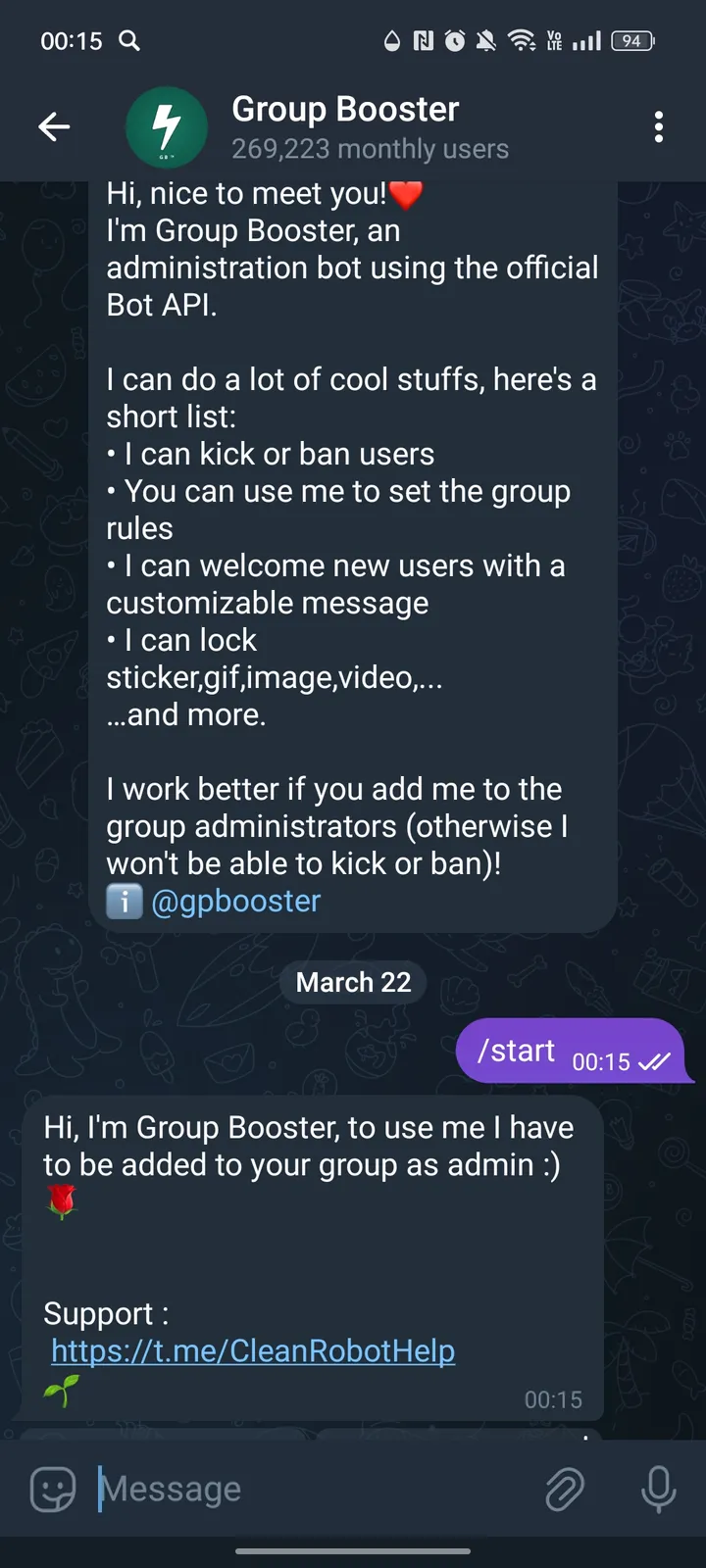Tap the microphone to record voice message
Screen dimensions: 706x1568
coord(658,1489)
